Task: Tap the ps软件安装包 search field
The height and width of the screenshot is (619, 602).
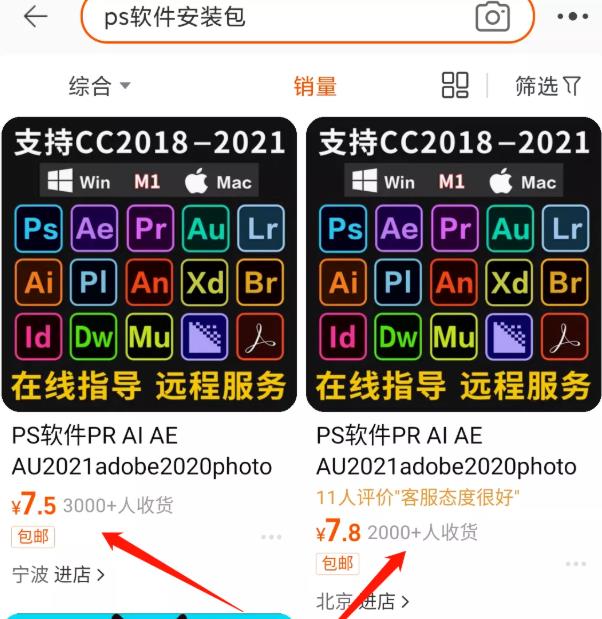Action: click(x=270, y=18)
